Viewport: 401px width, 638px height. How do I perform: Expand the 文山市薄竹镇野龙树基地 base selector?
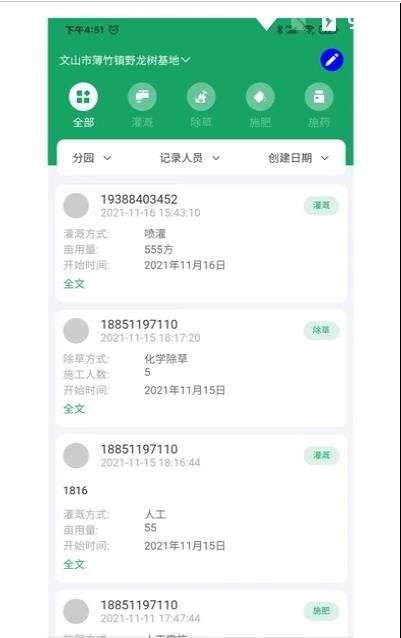(x=124, y=60)
